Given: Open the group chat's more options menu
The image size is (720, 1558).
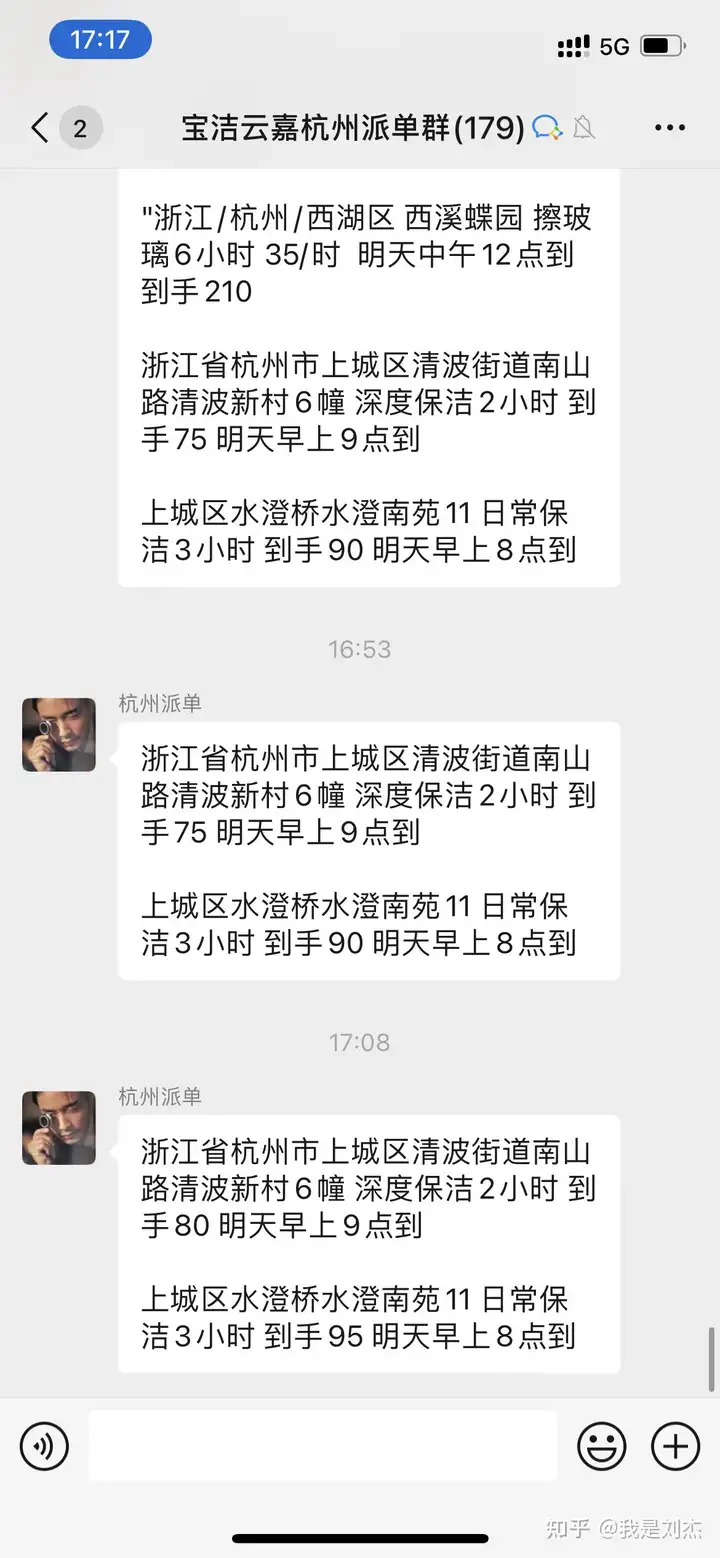Looking at the screenshot, I should click(670, 128).
